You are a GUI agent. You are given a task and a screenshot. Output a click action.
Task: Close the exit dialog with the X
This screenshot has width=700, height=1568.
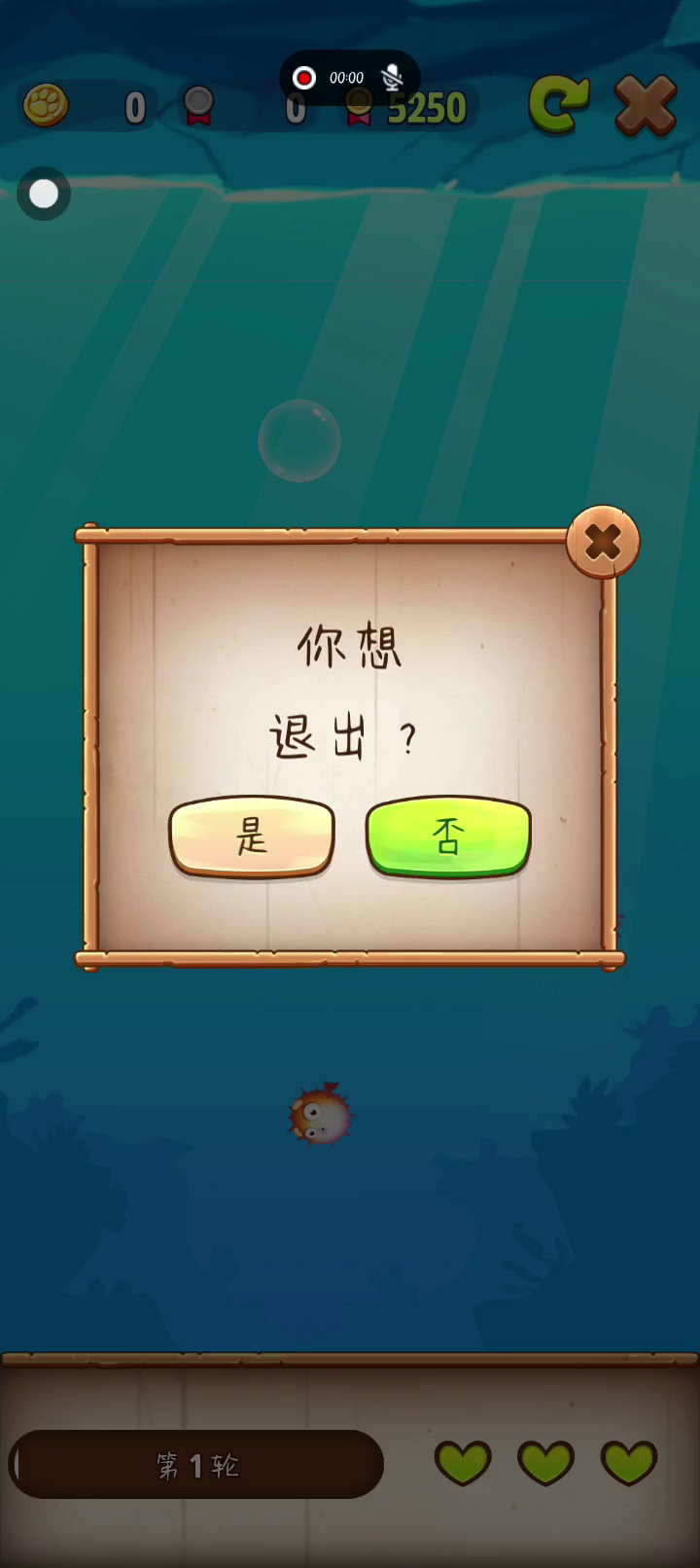[603, 542]
